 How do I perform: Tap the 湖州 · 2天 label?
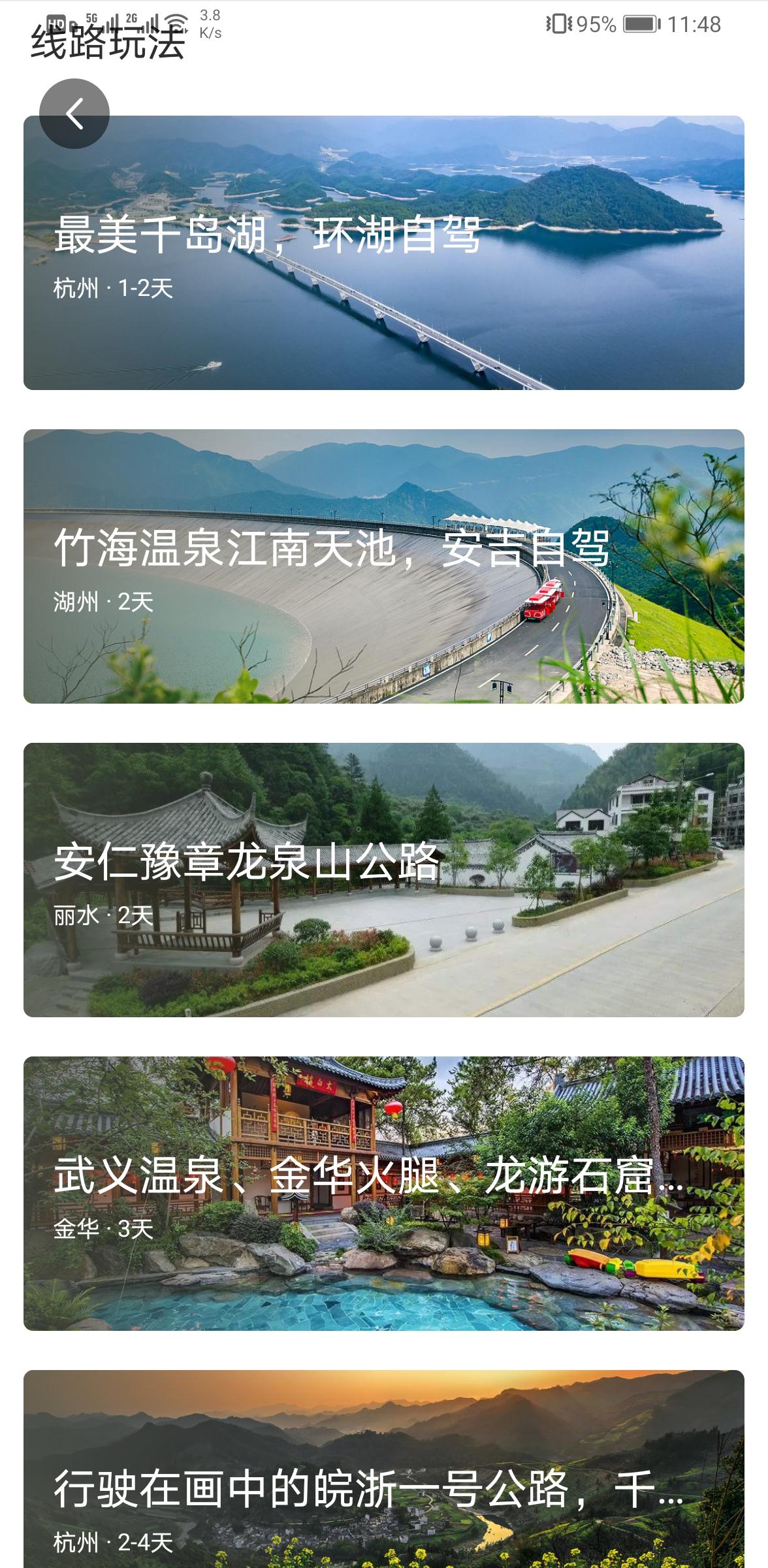[x=103, y=600]
